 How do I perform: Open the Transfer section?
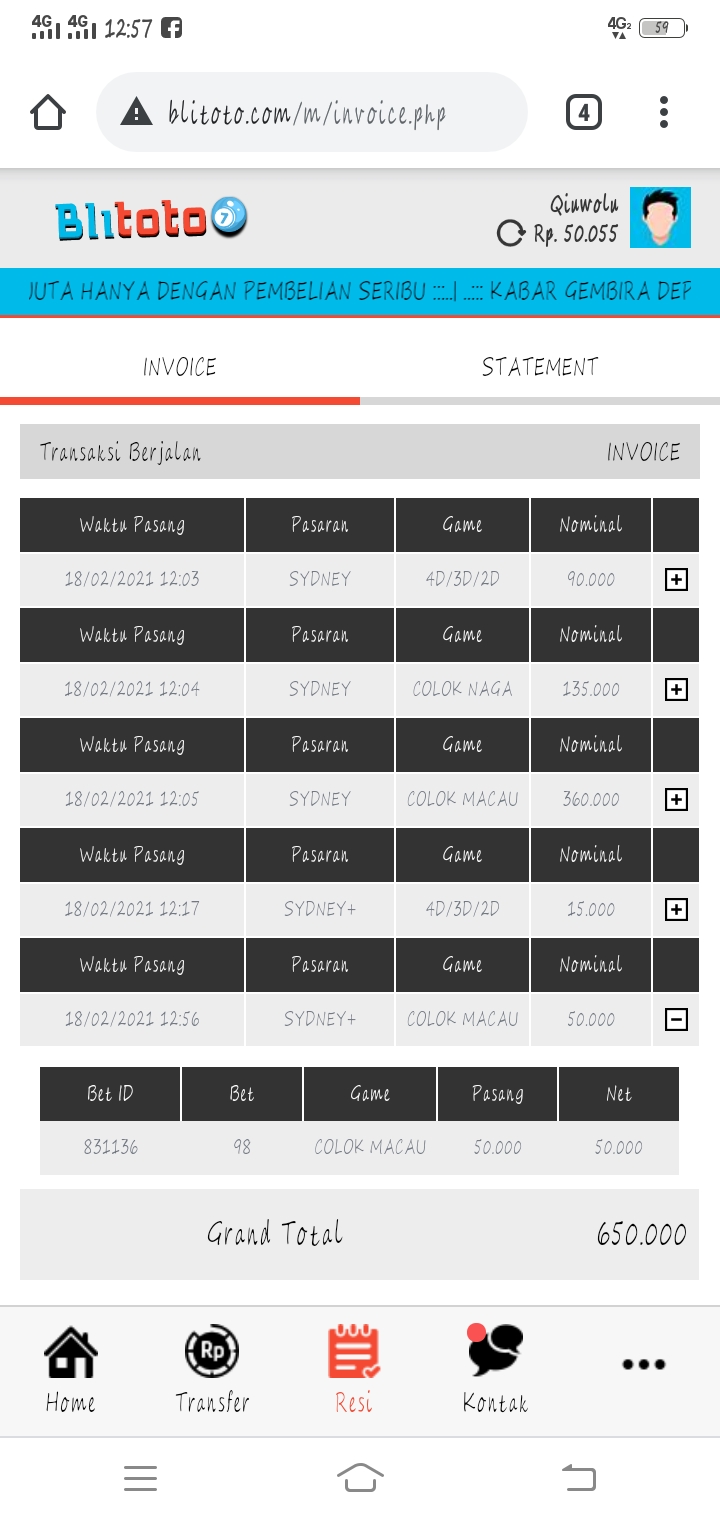(212, 1370)
